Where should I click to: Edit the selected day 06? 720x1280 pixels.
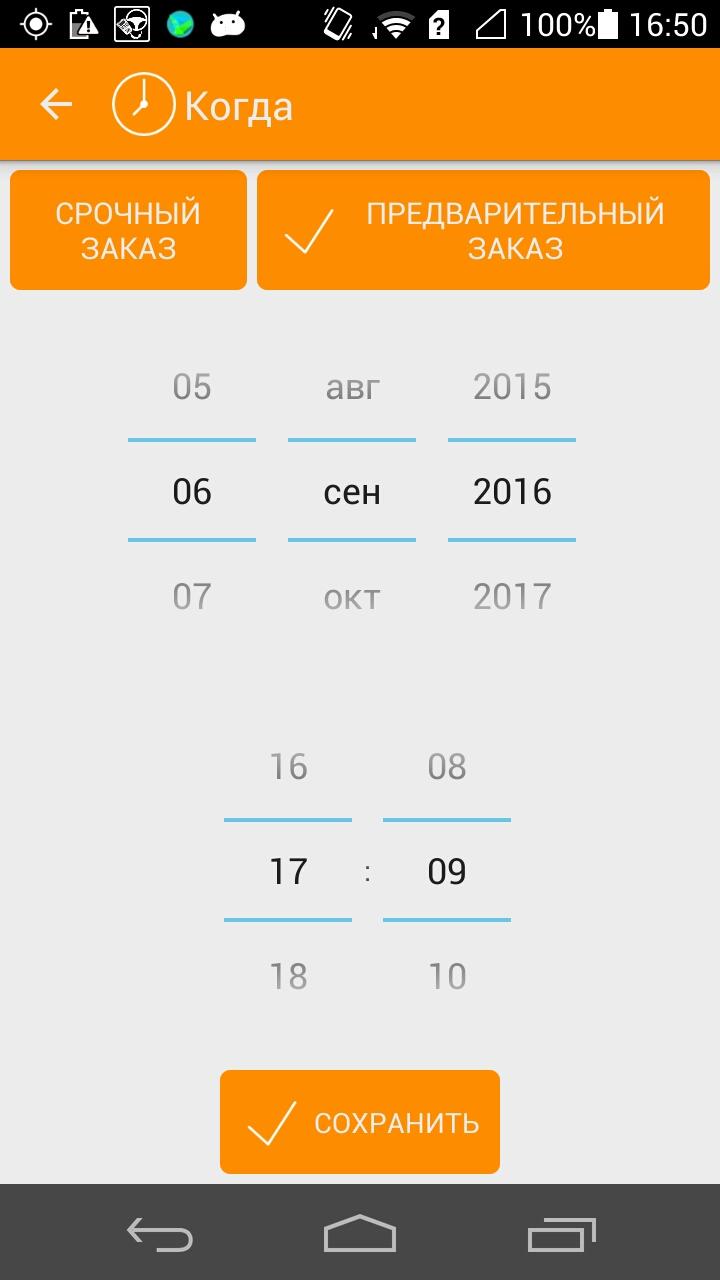pyautogui.click(x=192, y=492)
